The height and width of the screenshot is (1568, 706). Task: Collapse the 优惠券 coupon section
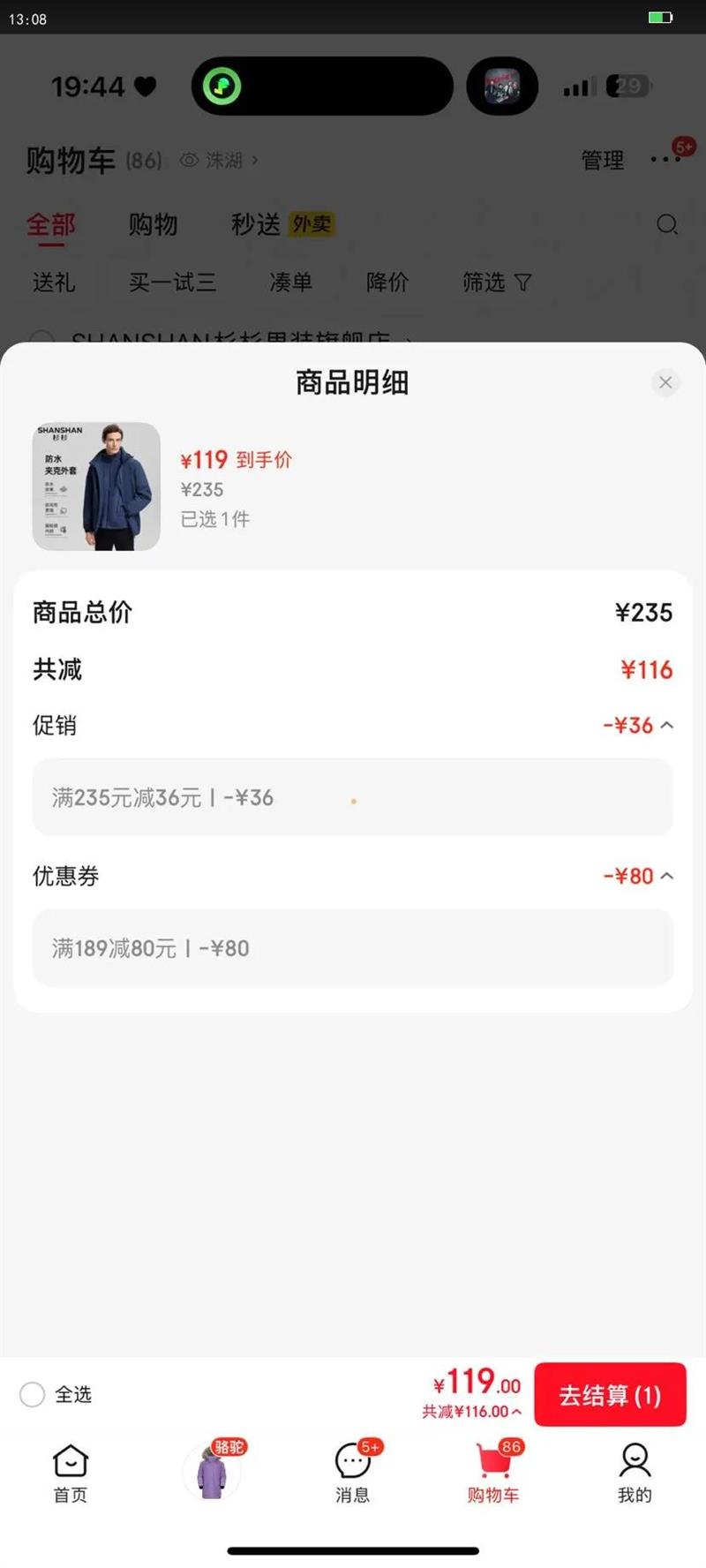(x=666, y=877)
